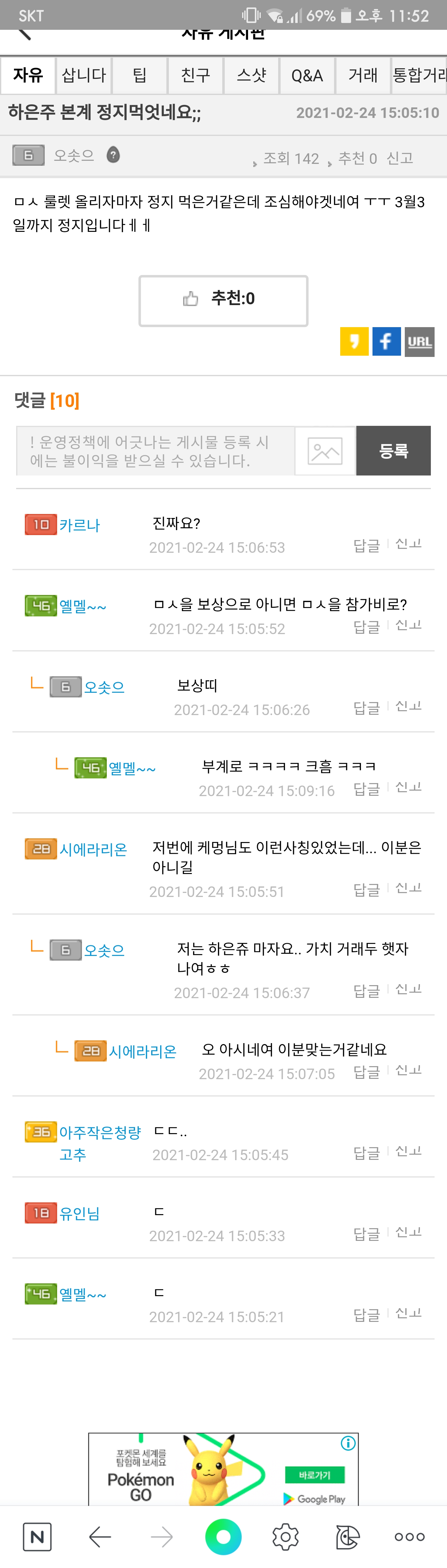Viewport: 447px width, 1568px height.
Task: Copy the post URL
Action: tap(420, 341)
